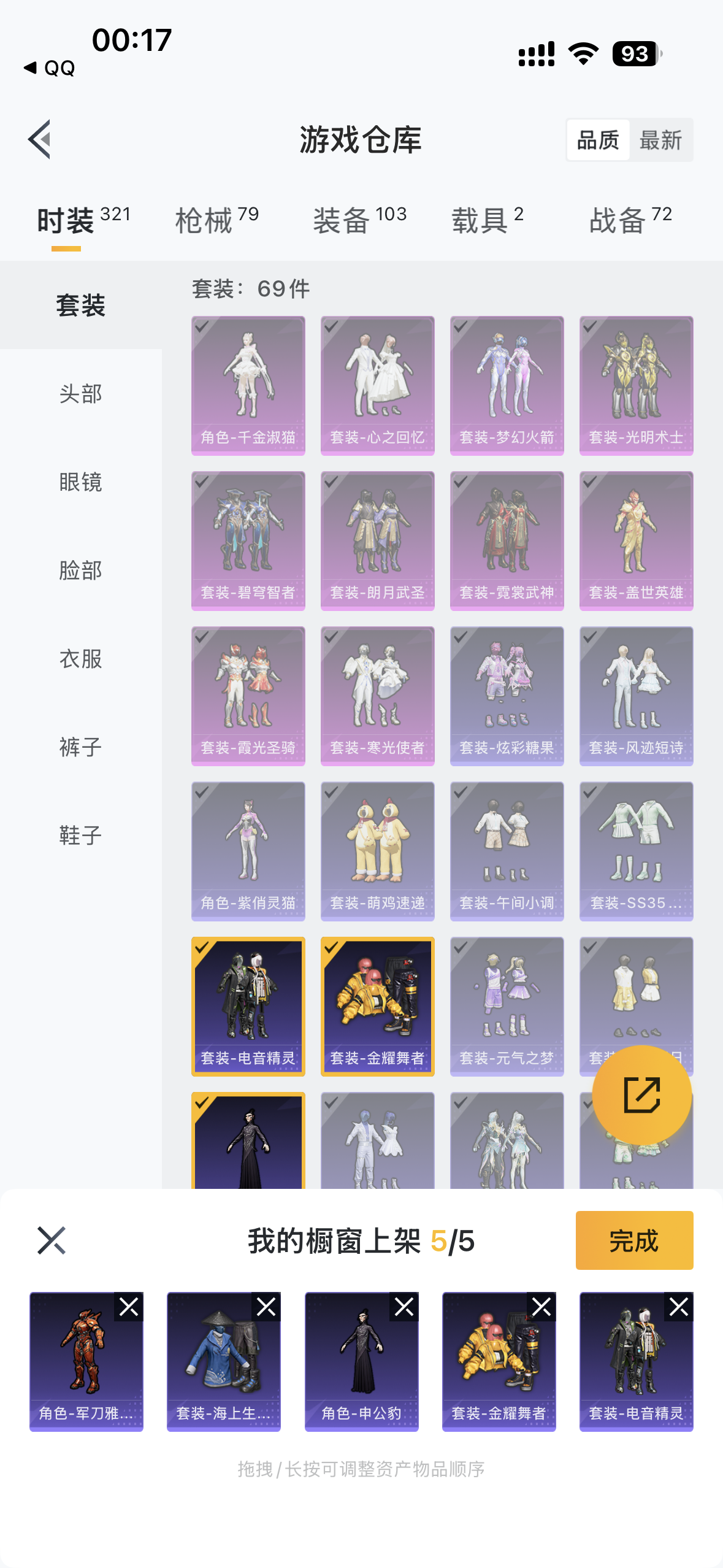Show the 衣服 category

pyautogui.click(x=80, y=659)
